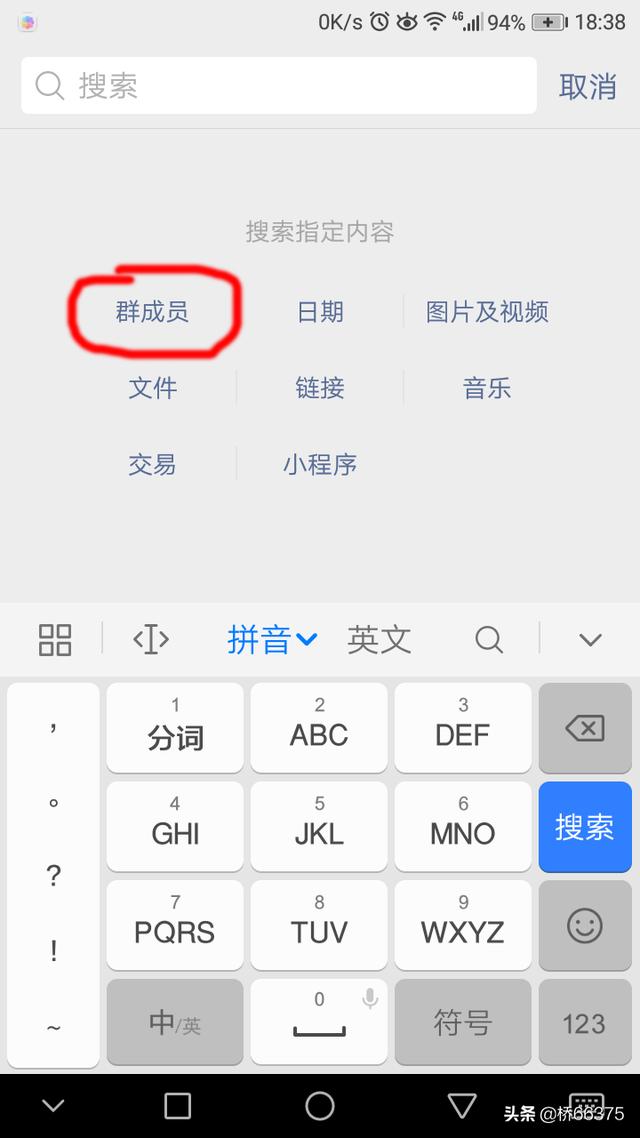Viewport: 640px width, 1138px height.
Task: Select the 文件 files filter
Action: tap(152, 388)
